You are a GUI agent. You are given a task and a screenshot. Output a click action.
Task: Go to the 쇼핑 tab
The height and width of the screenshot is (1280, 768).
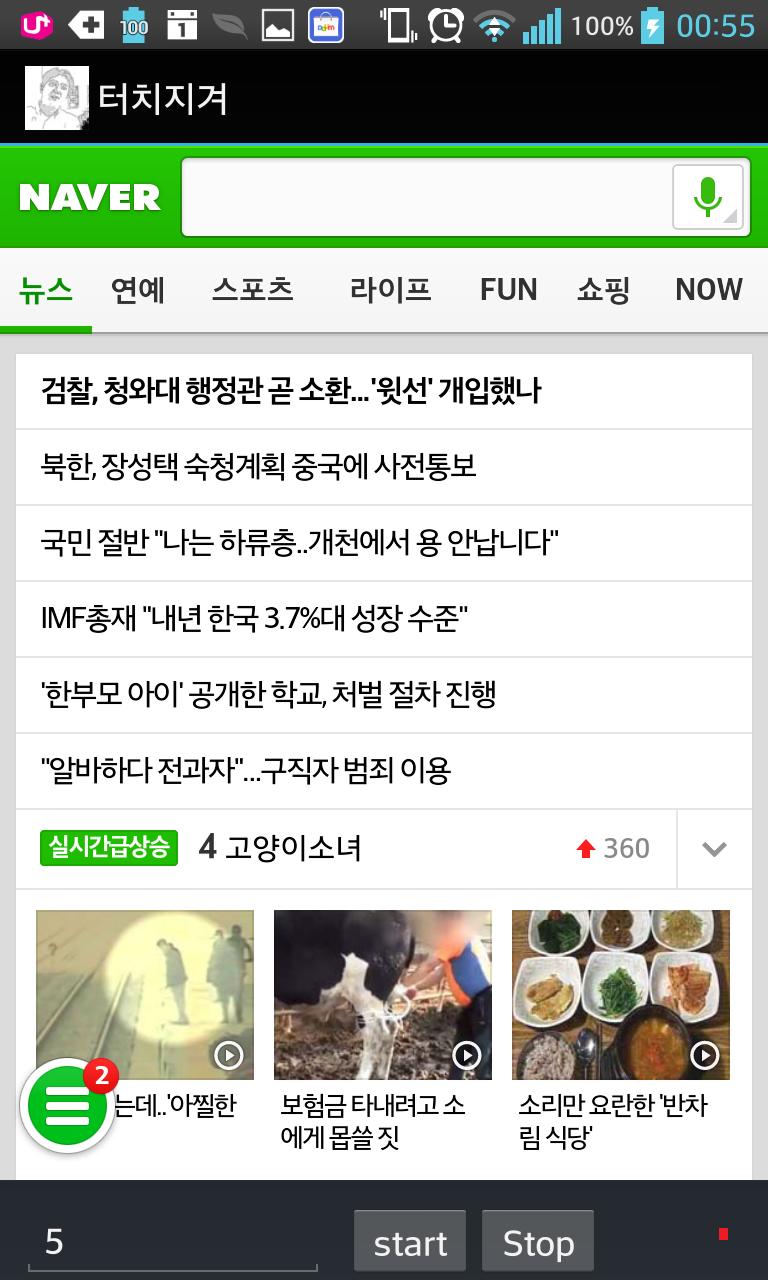click(x=603, y=290)
